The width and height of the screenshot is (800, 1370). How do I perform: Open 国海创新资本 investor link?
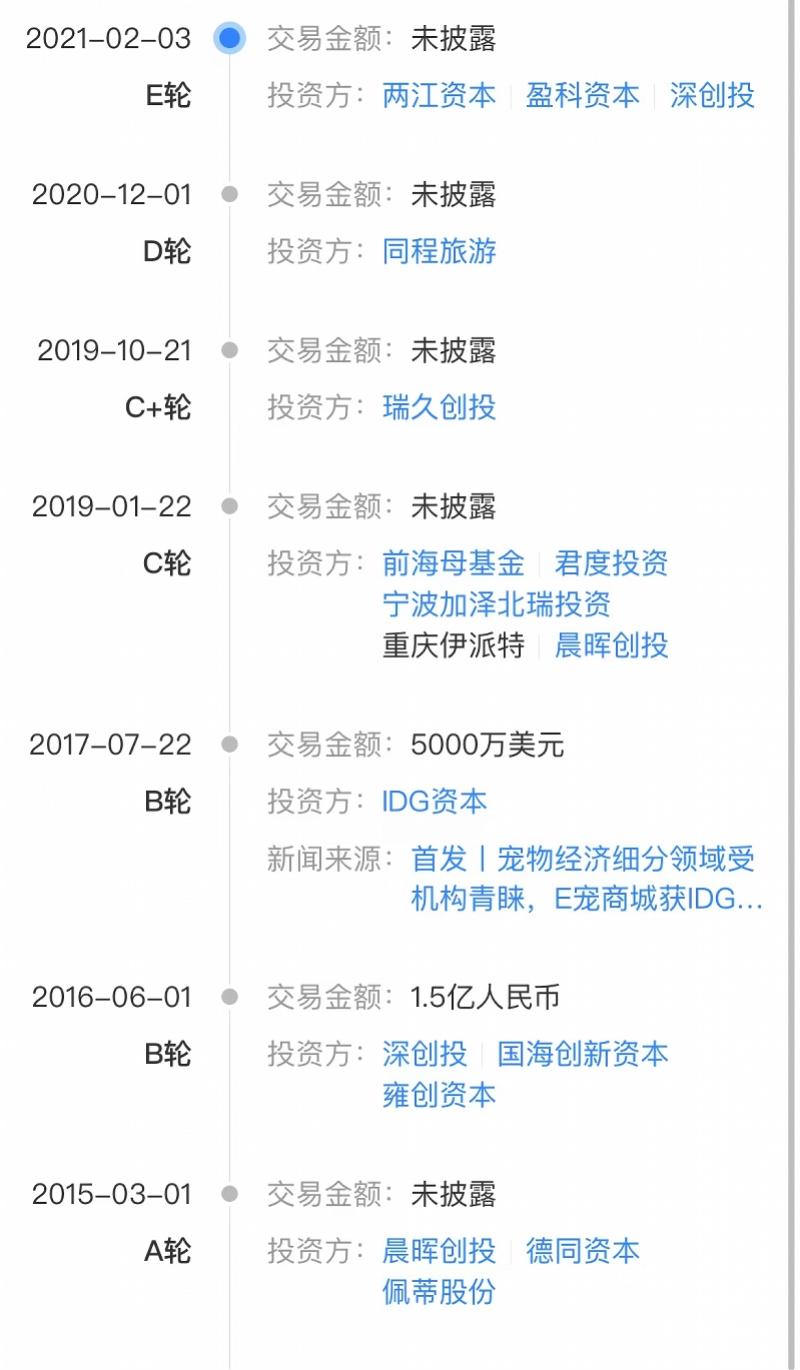[x=583, y=1054]
